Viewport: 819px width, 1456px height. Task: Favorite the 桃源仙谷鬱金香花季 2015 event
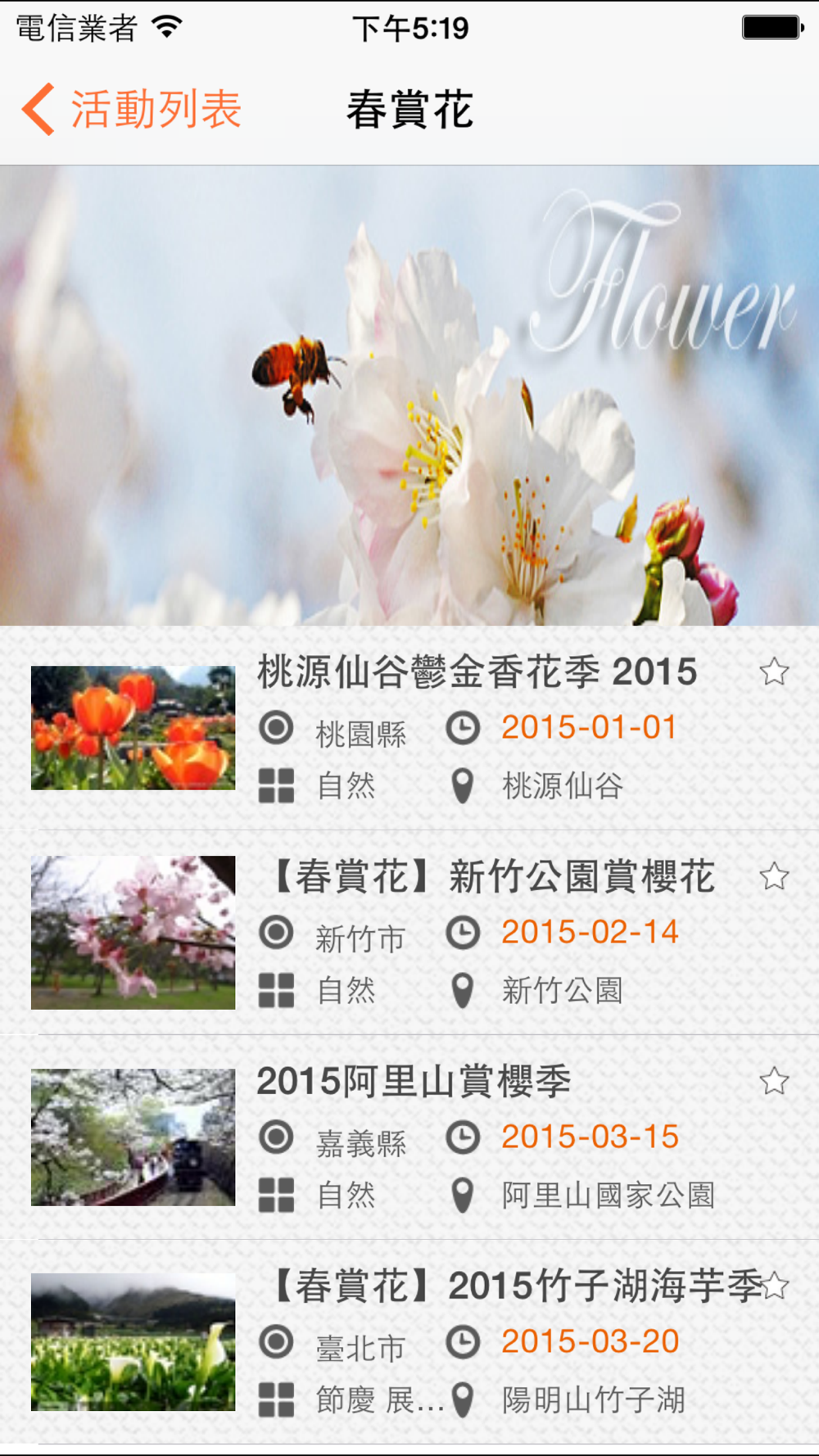[x=774, y=672]
